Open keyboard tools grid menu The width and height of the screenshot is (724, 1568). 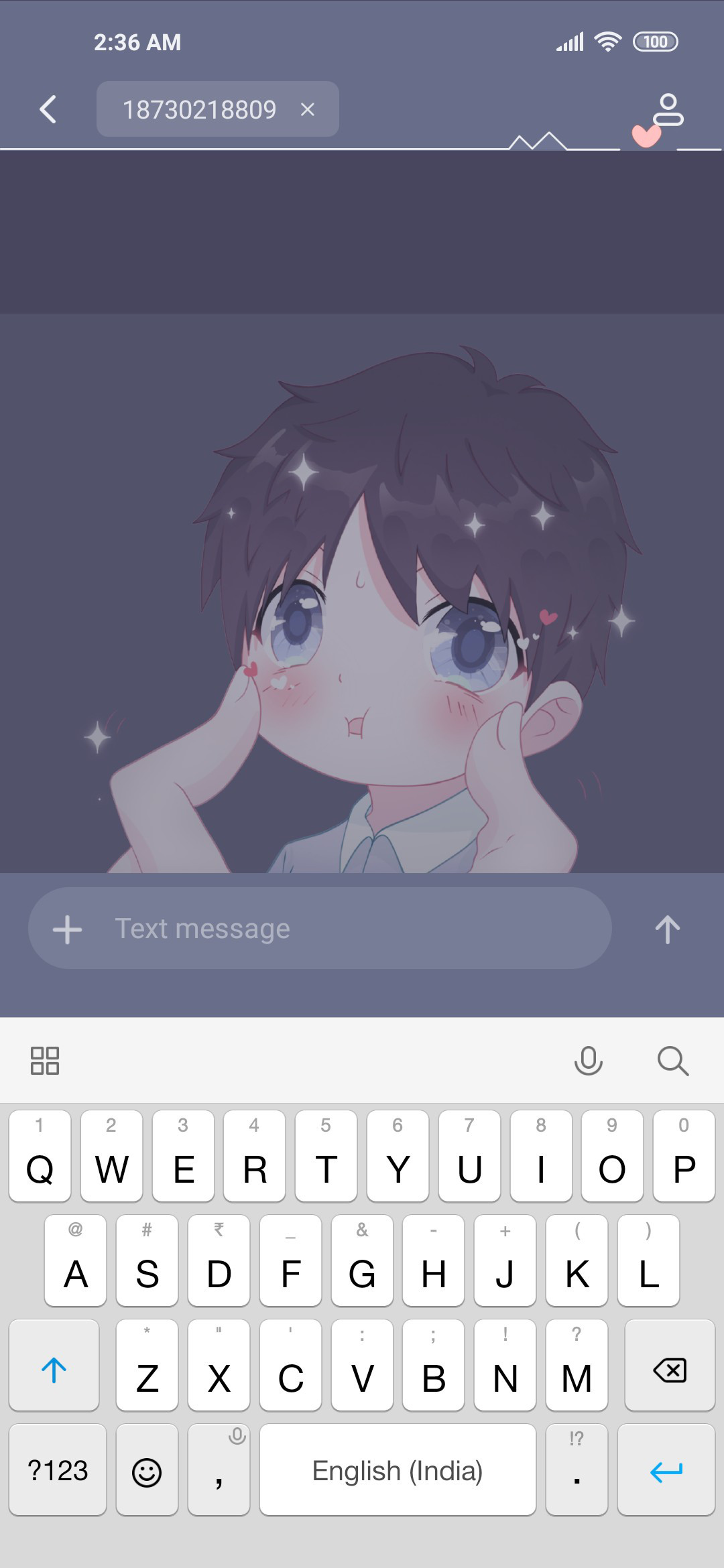[45, 1060]
